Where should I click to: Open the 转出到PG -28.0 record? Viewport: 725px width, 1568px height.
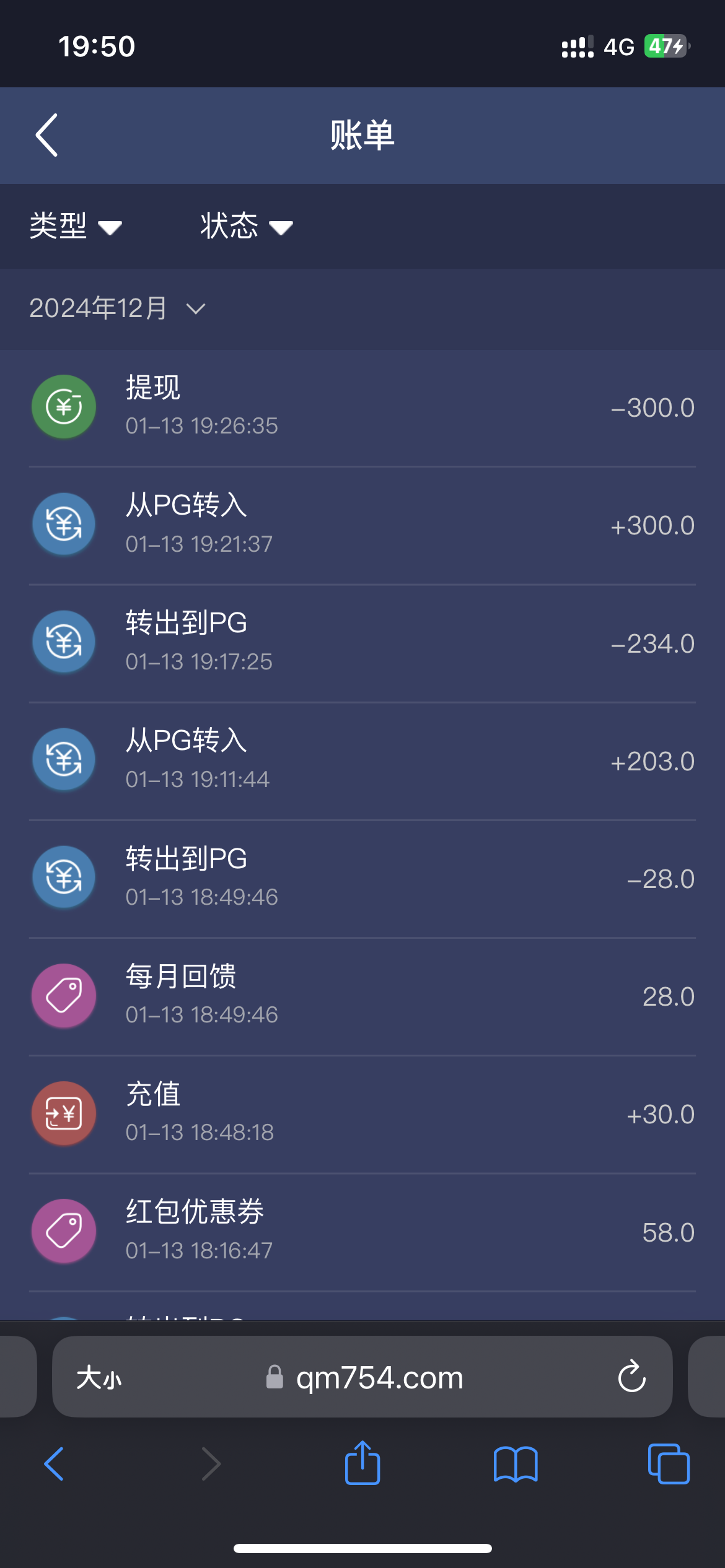pos(362,878)
